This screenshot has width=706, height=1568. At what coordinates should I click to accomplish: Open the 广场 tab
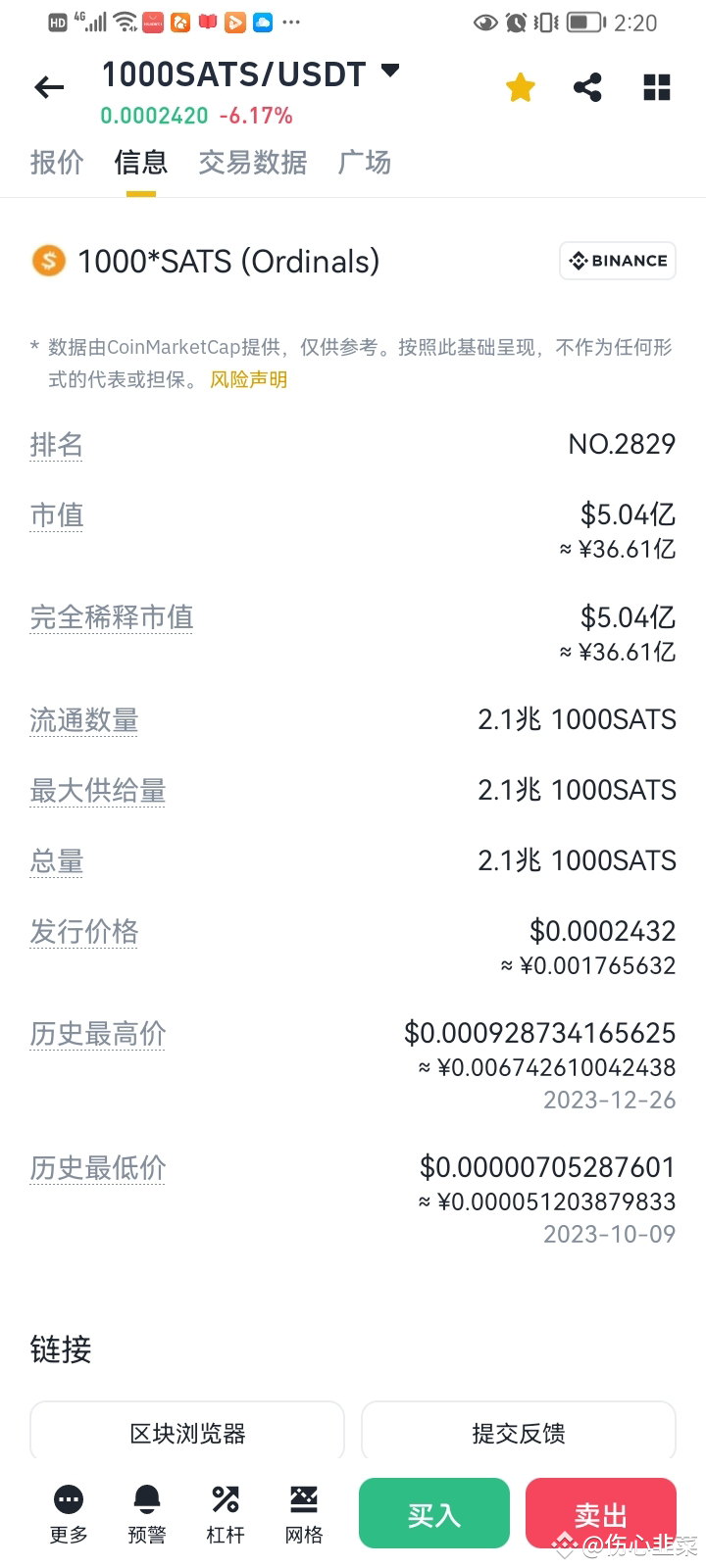click(365, 163)
